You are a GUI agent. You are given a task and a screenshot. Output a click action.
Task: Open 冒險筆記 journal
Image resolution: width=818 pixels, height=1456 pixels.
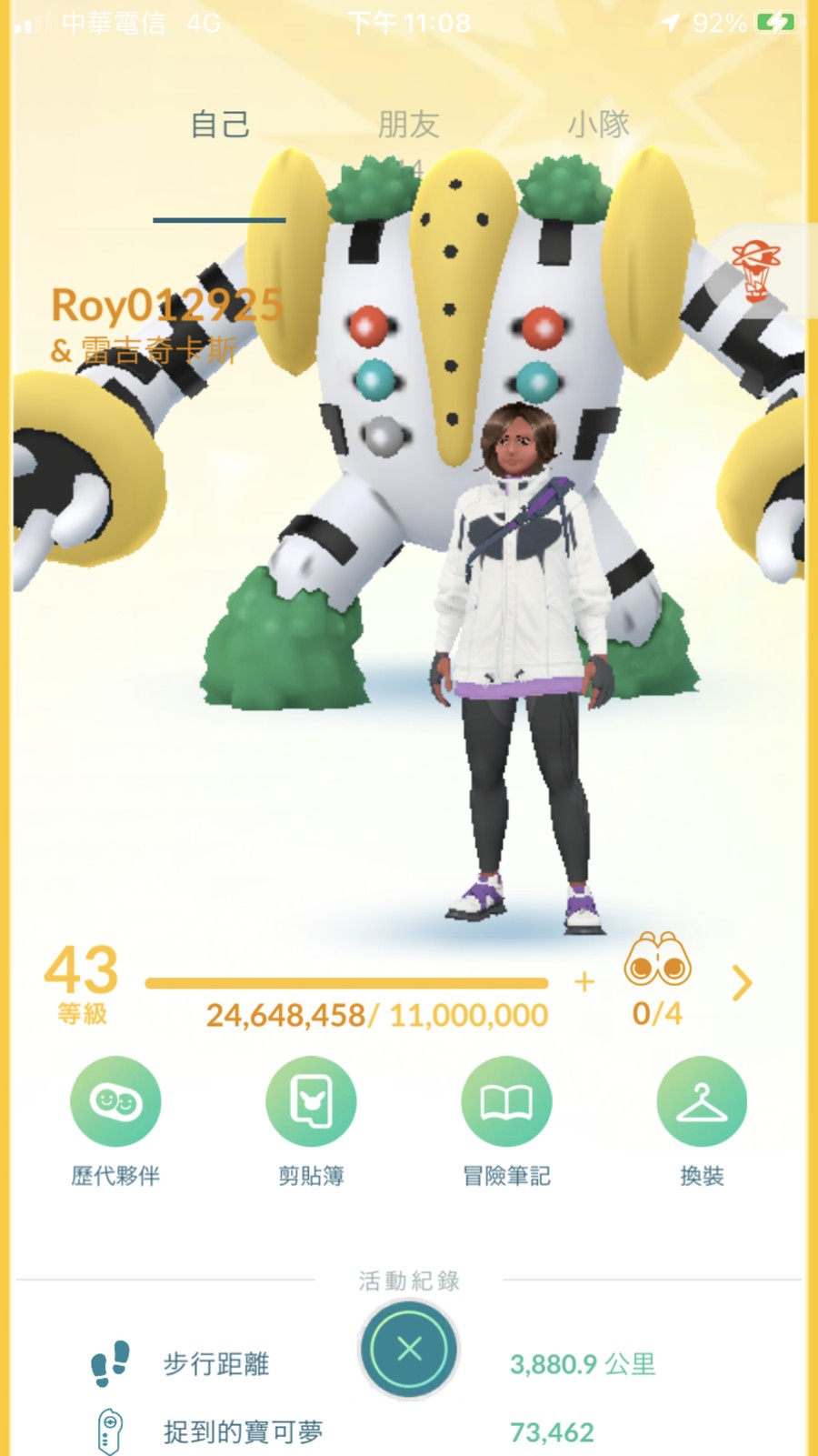pos(506,1102)
